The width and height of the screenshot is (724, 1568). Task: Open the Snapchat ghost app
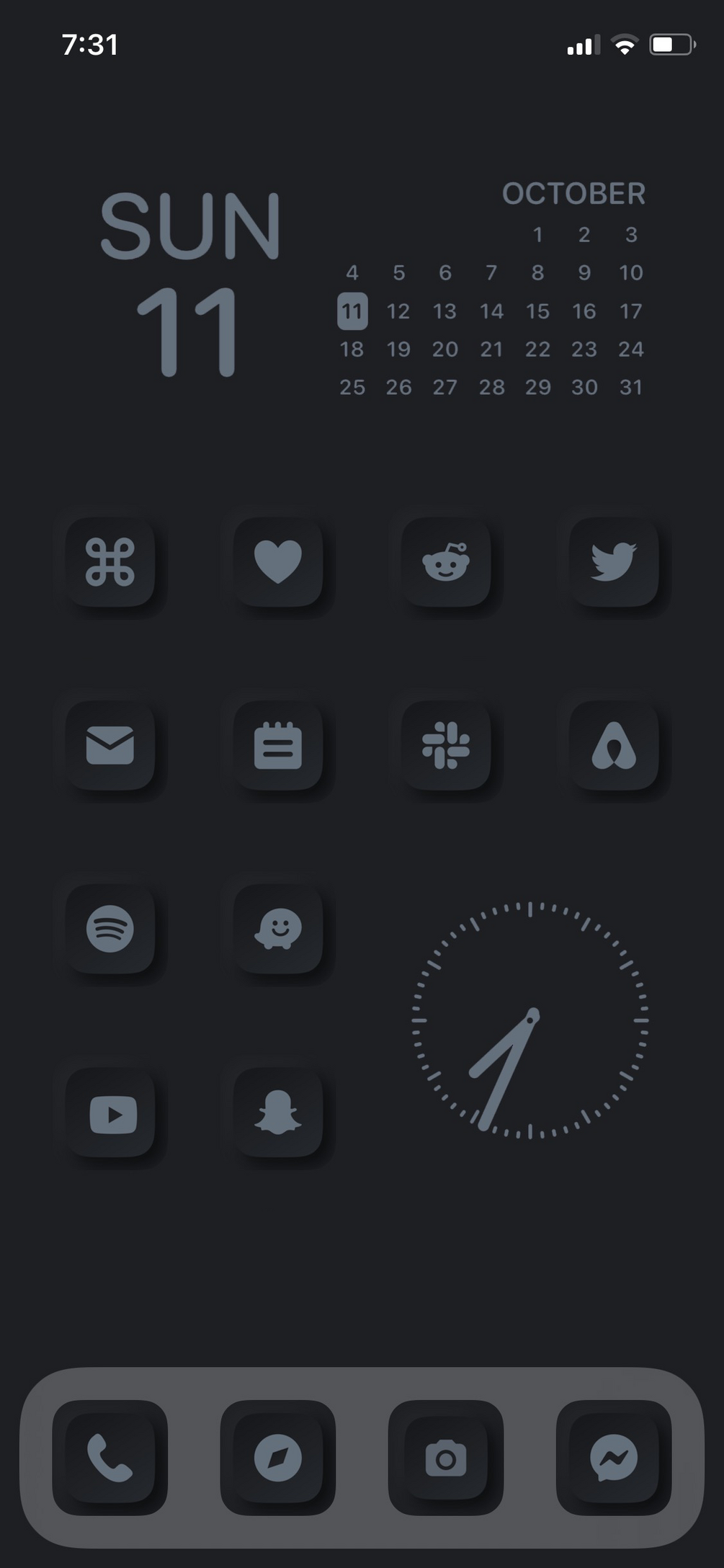[x=278, y=1113]
